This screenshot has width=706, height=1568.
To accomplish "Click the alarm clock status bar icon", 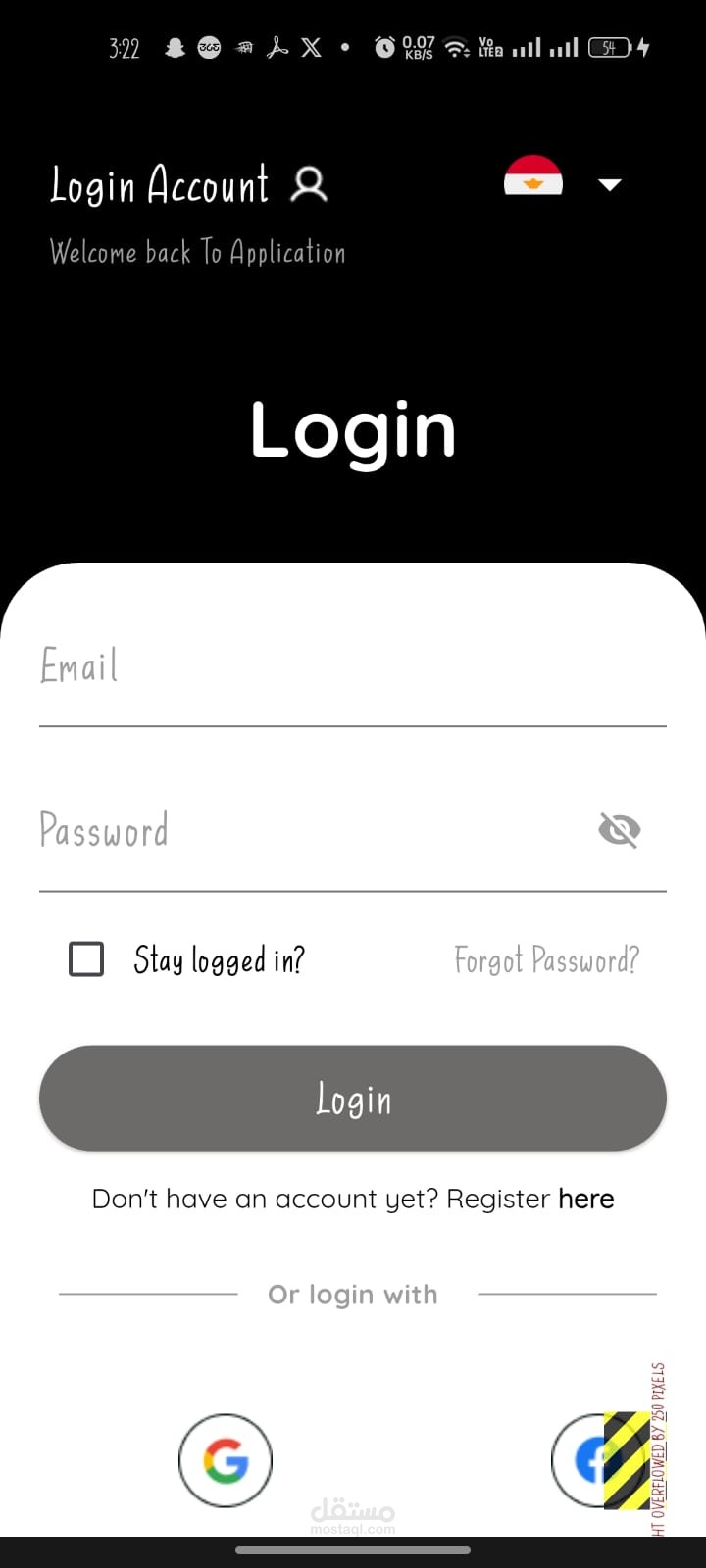I will pos(384,47).
